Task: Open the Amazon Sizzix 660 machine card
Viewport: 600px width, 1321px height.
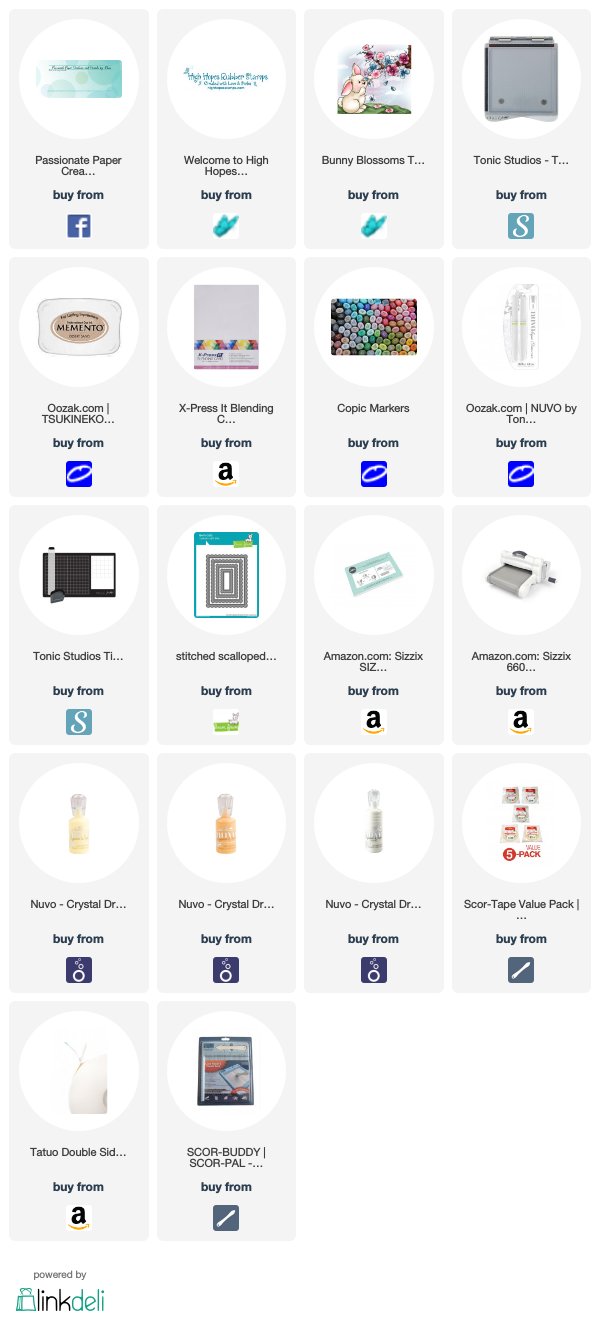Action: pos(521,625)
